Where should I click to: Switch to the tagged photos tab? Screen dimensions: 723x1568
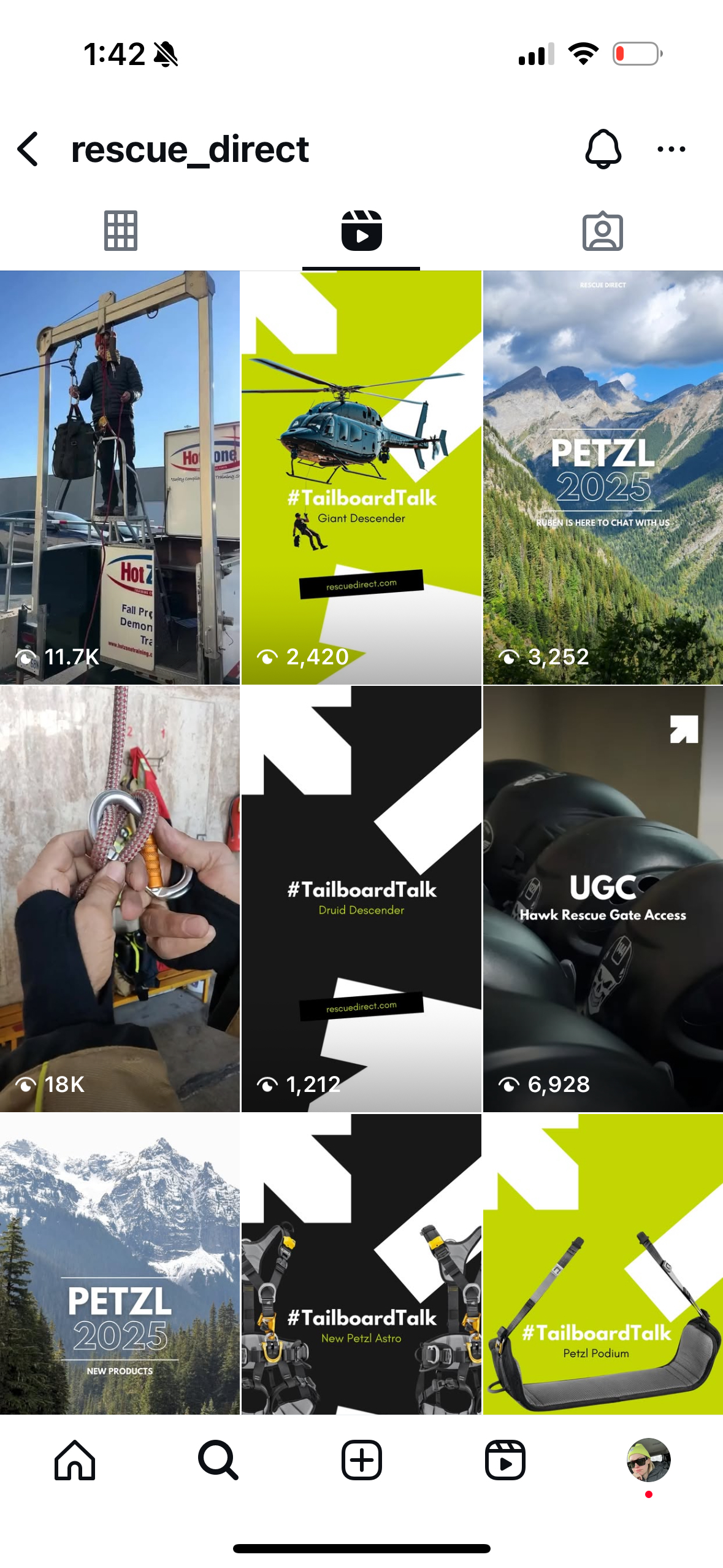point(602,231)
